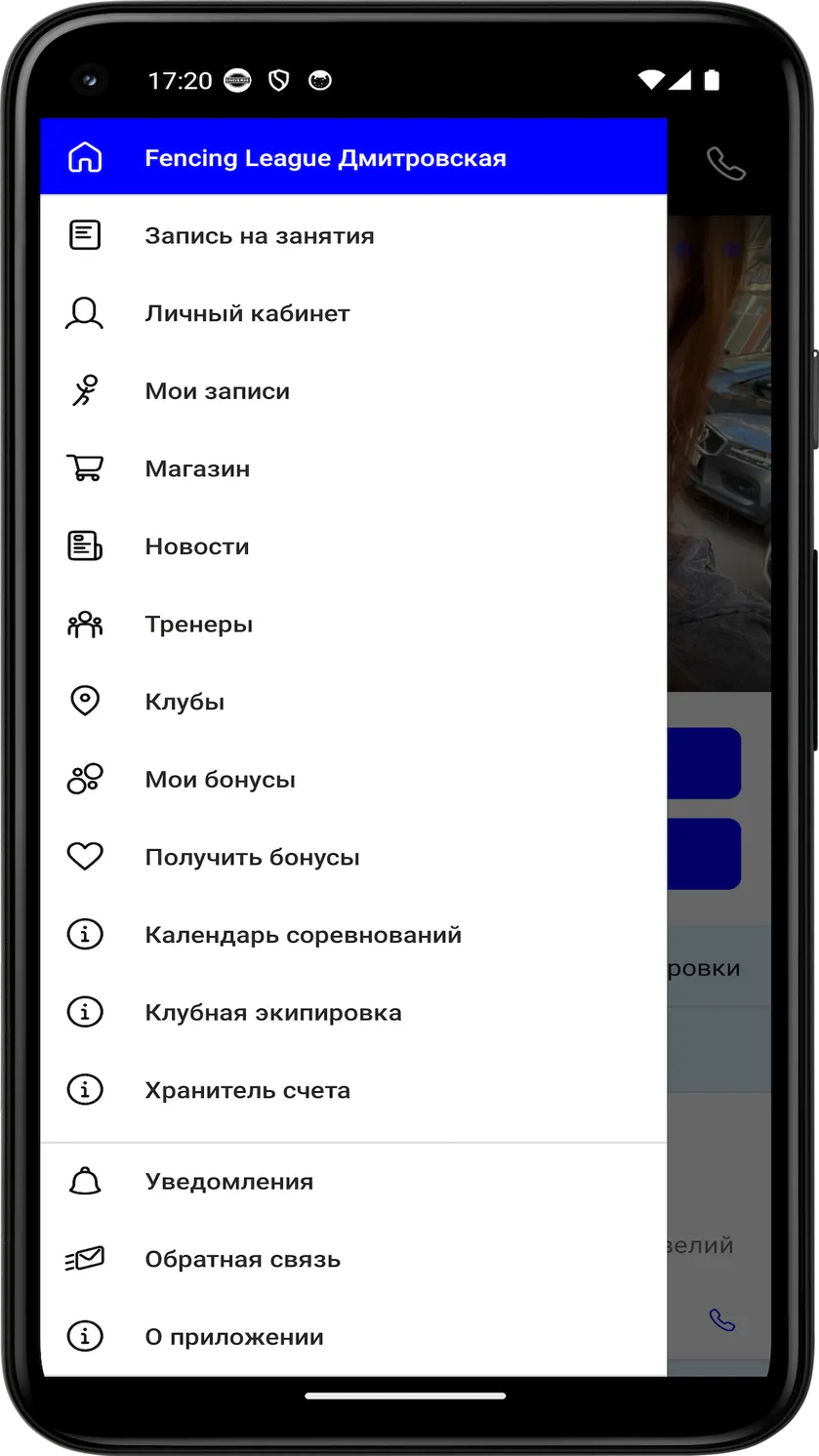View Новости
Image resolution: width=819 pixels, height=1456 pixels.
pos(353,546)
